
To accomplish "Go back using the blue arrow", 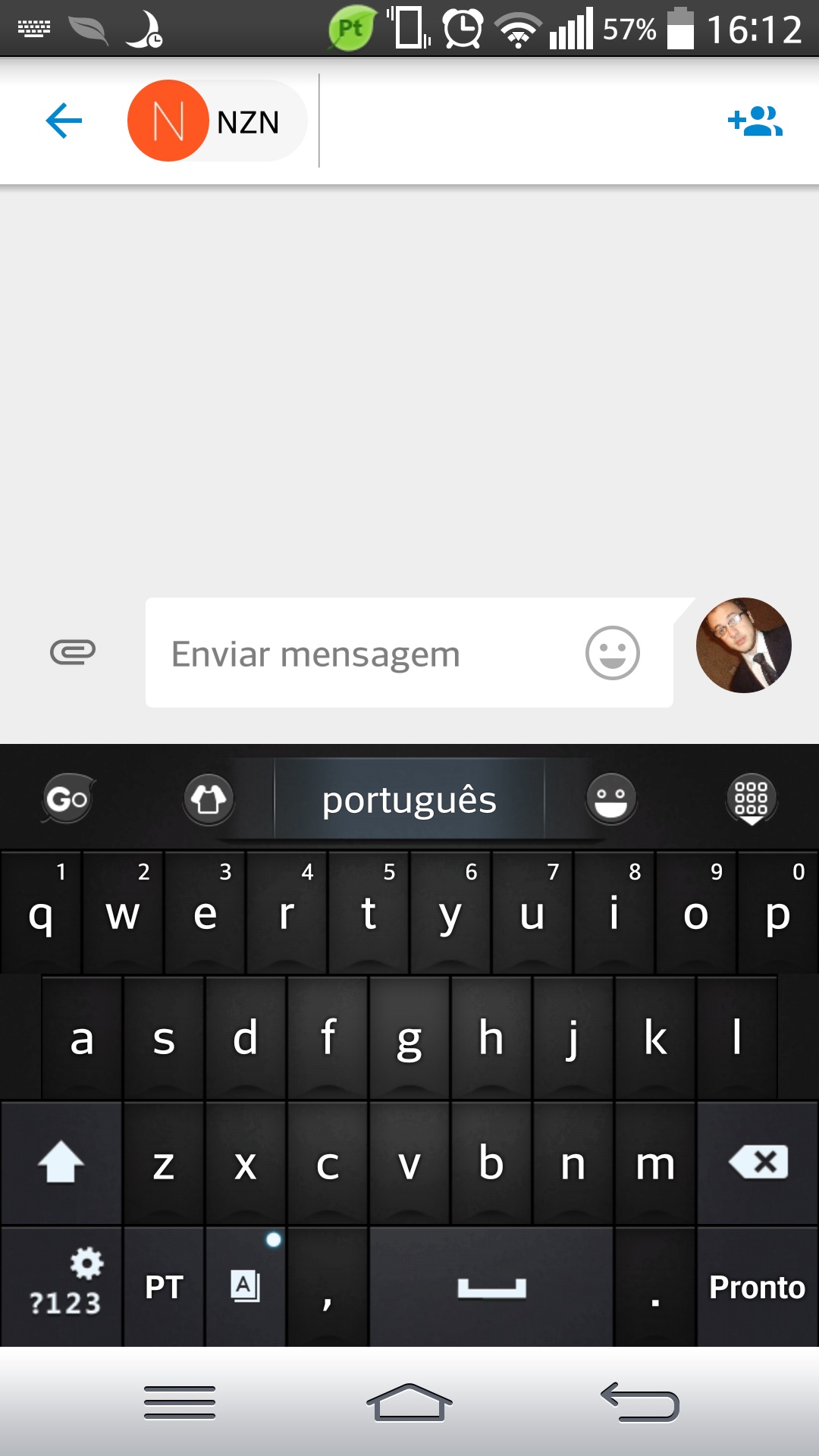I will click(64, 121).
